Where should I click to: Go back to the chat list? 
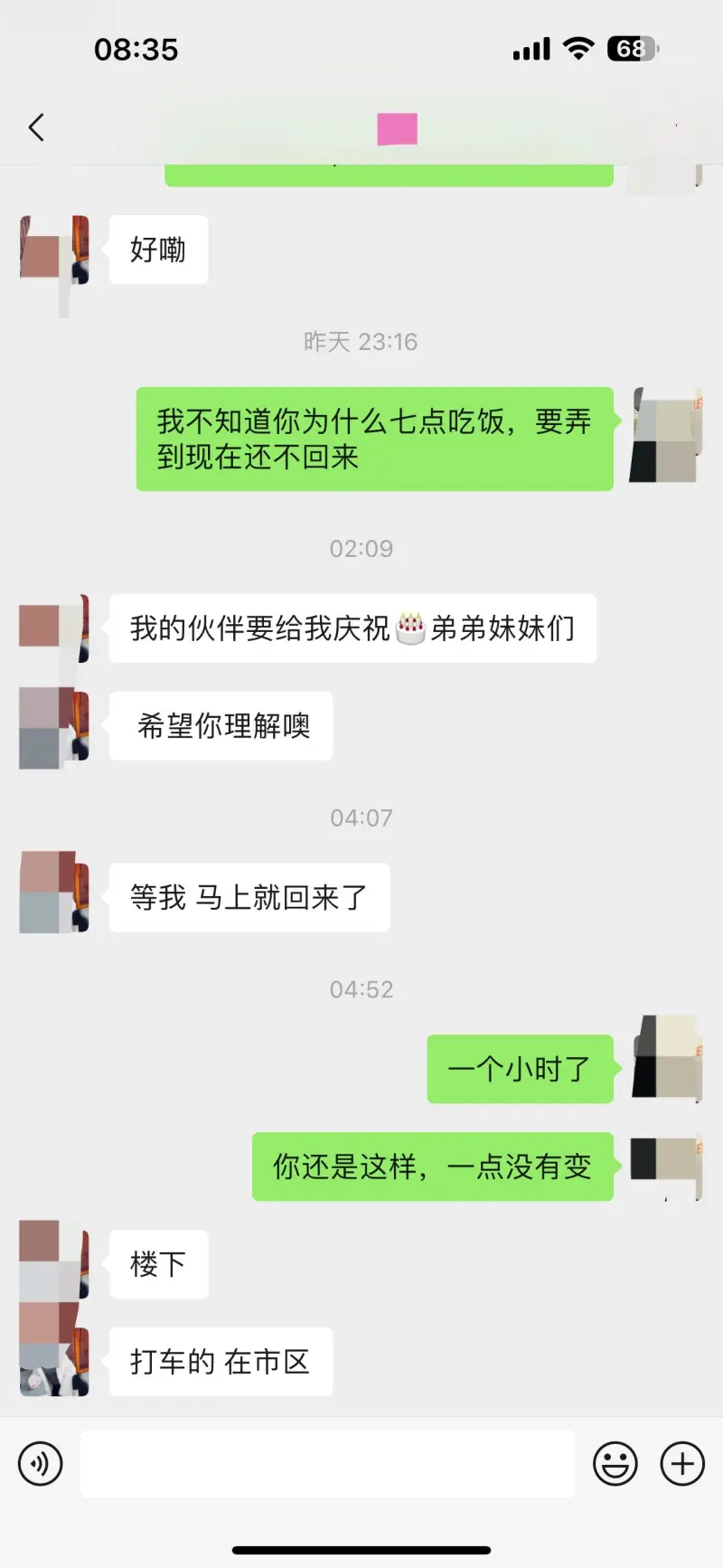(x=36, y=128)
